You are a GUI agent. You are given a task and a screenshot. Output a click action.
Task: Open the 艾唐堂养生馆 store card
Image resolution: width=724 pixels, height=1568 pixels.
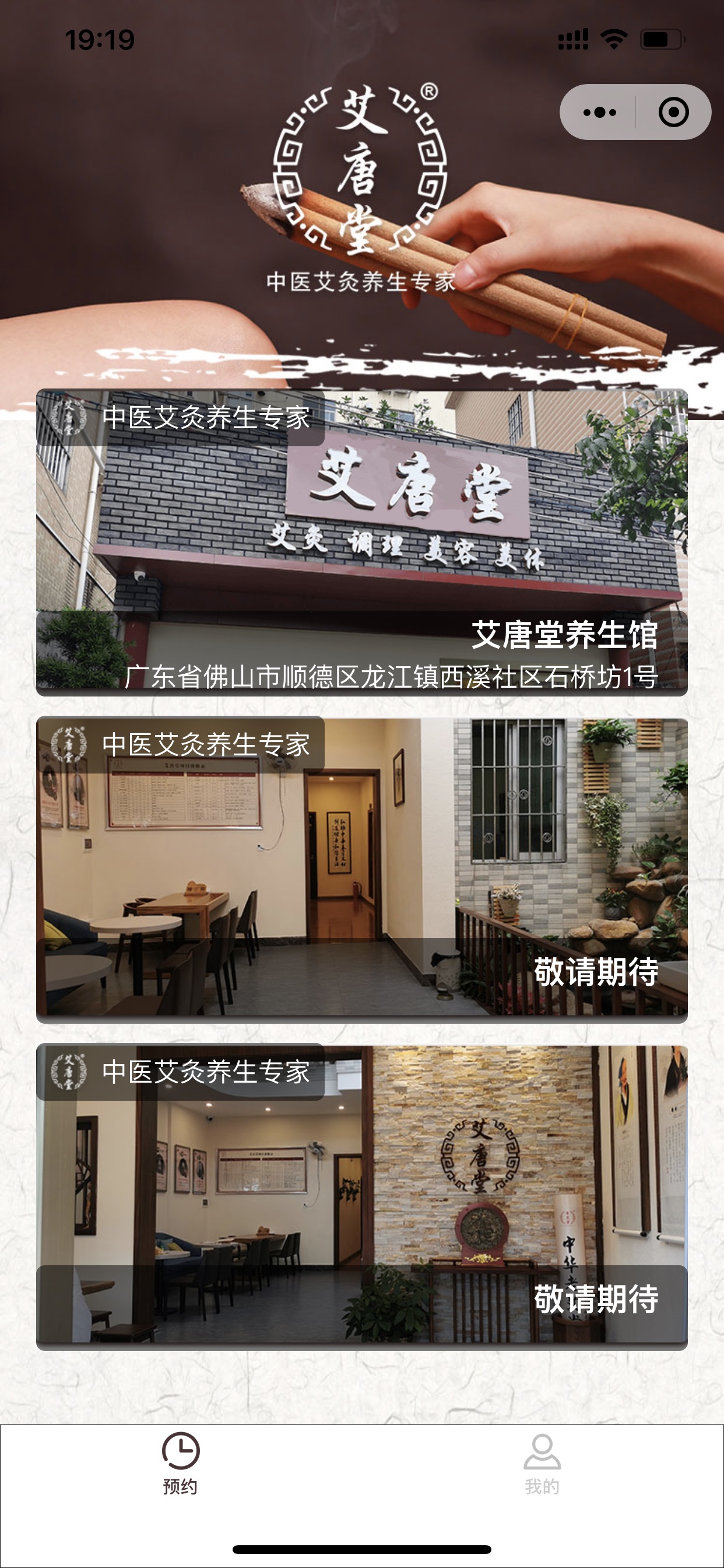coord(361,542)
